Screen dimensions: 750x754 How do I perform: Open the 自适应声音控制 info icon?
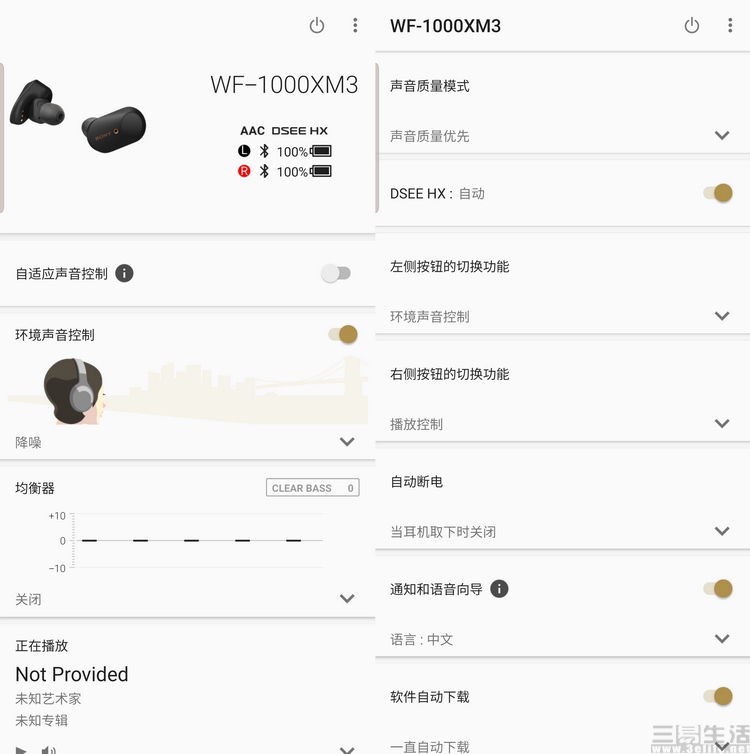pos(125,273)
